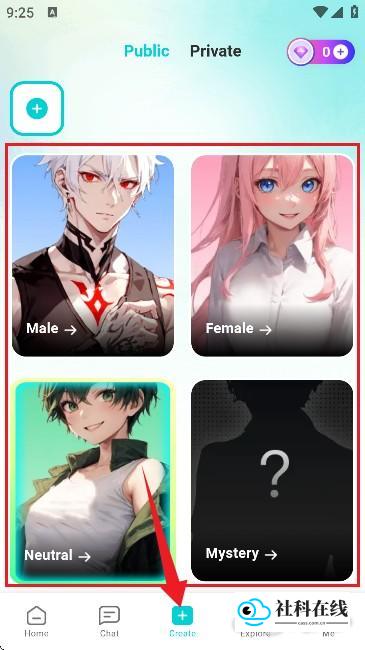Open the Male character card
The image size is (365, 650).
(x=93, y=255)
